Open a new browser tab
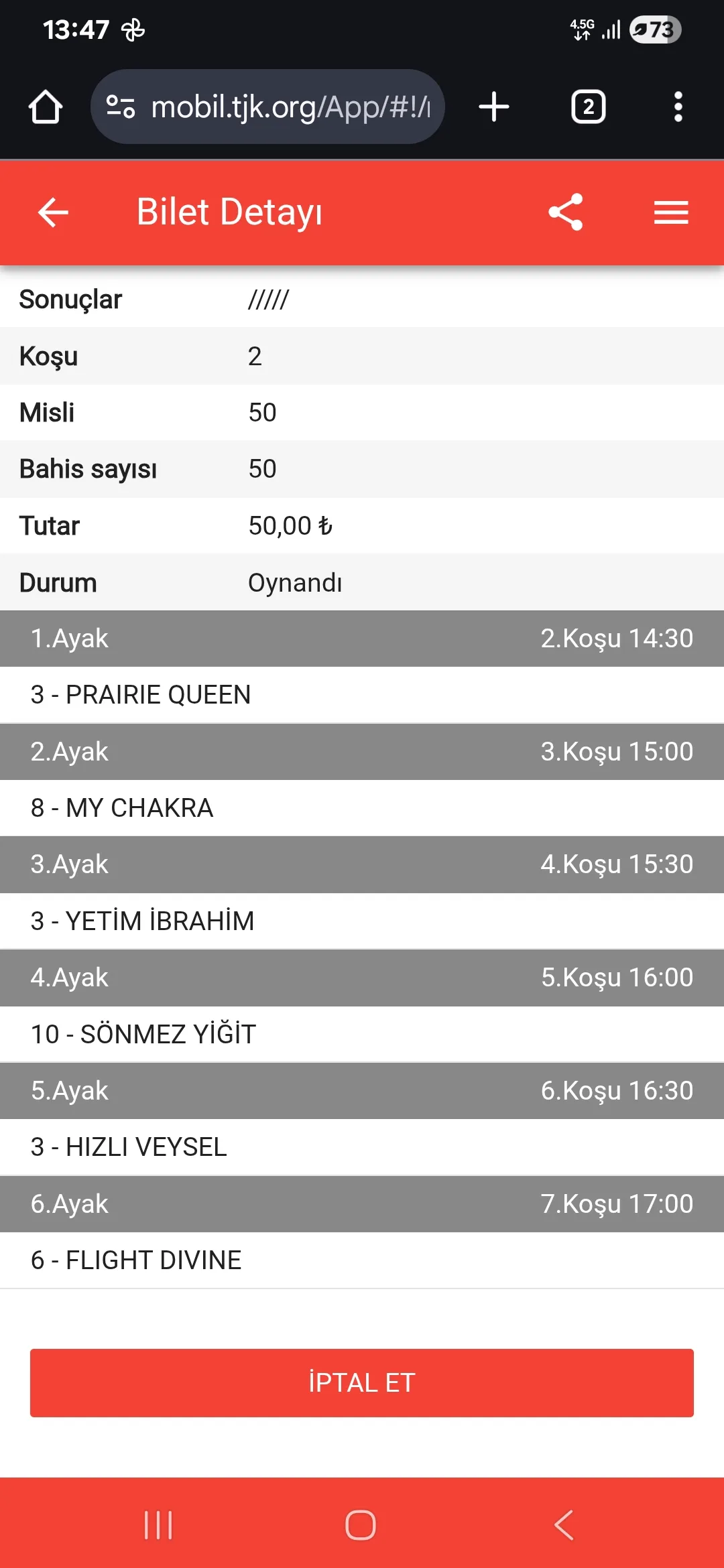724x1568 pixels. click(x=494, y=107)
